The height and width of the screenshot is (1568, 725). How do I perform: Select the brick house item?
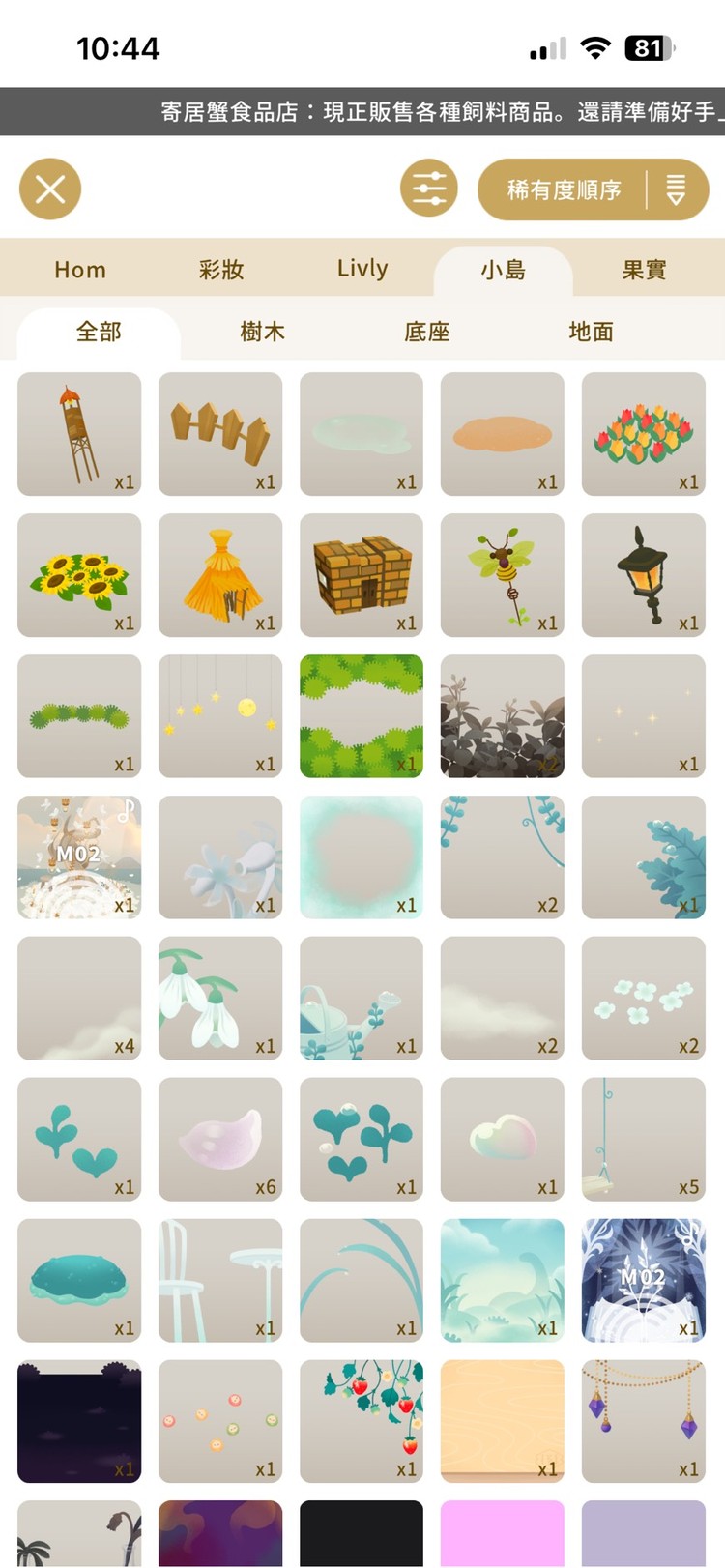[x=362, y=575]
